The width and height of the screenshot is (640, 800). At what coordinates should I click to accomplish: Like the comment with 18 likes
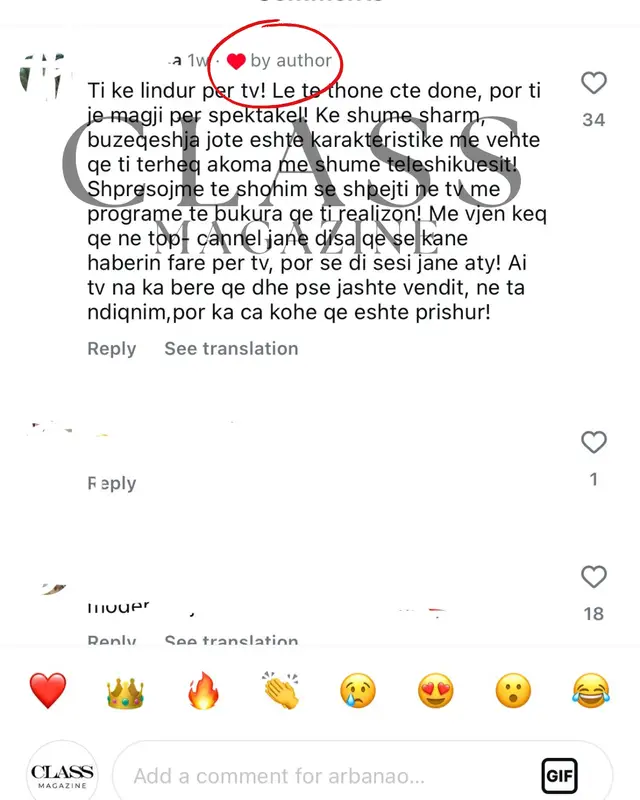tap(593, 577)
